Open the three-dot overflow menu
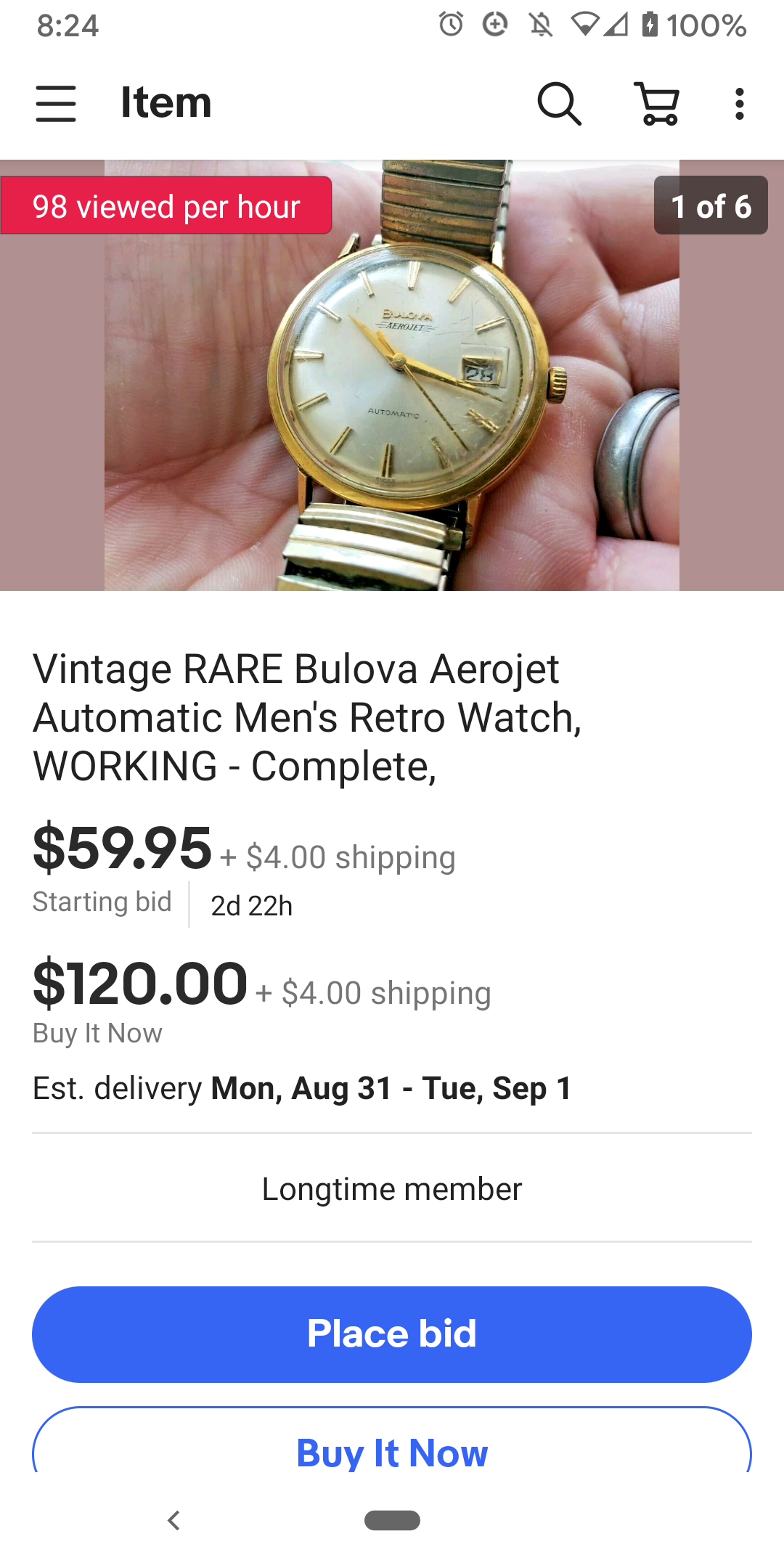 (739, 103)
